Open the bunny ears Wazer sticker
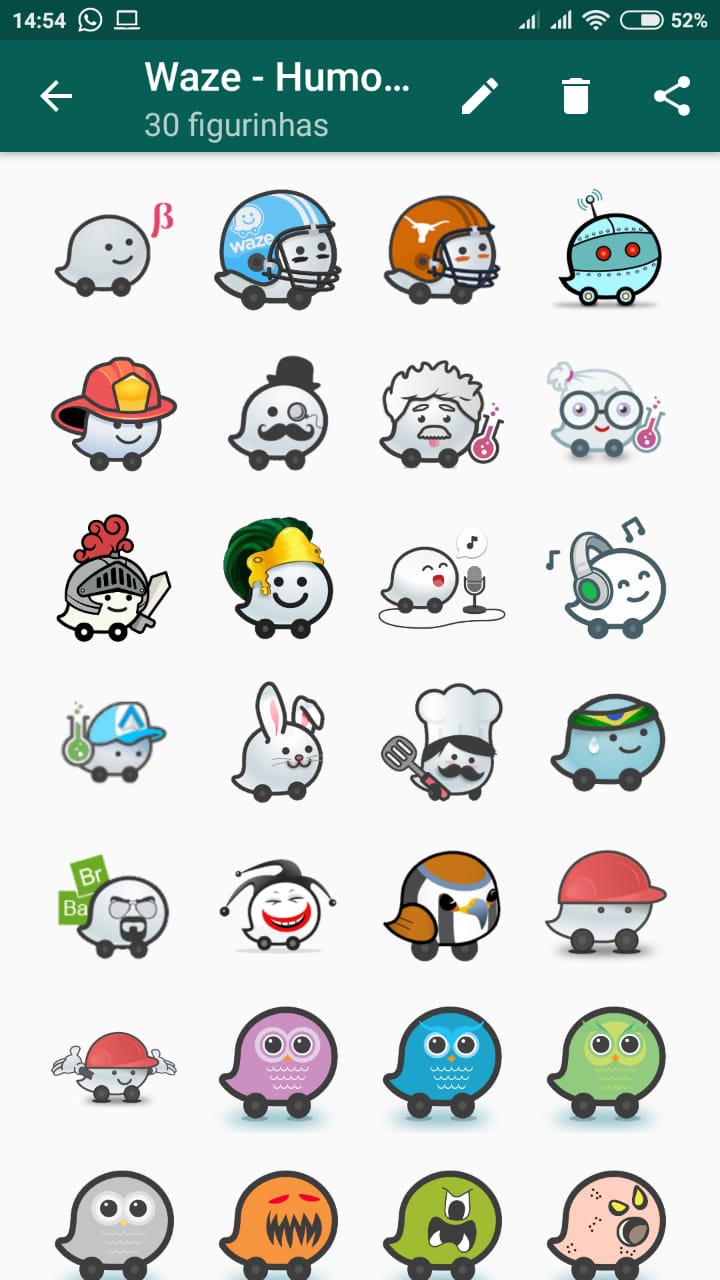This screenshot has width=720, height=1280. (277, 743)
